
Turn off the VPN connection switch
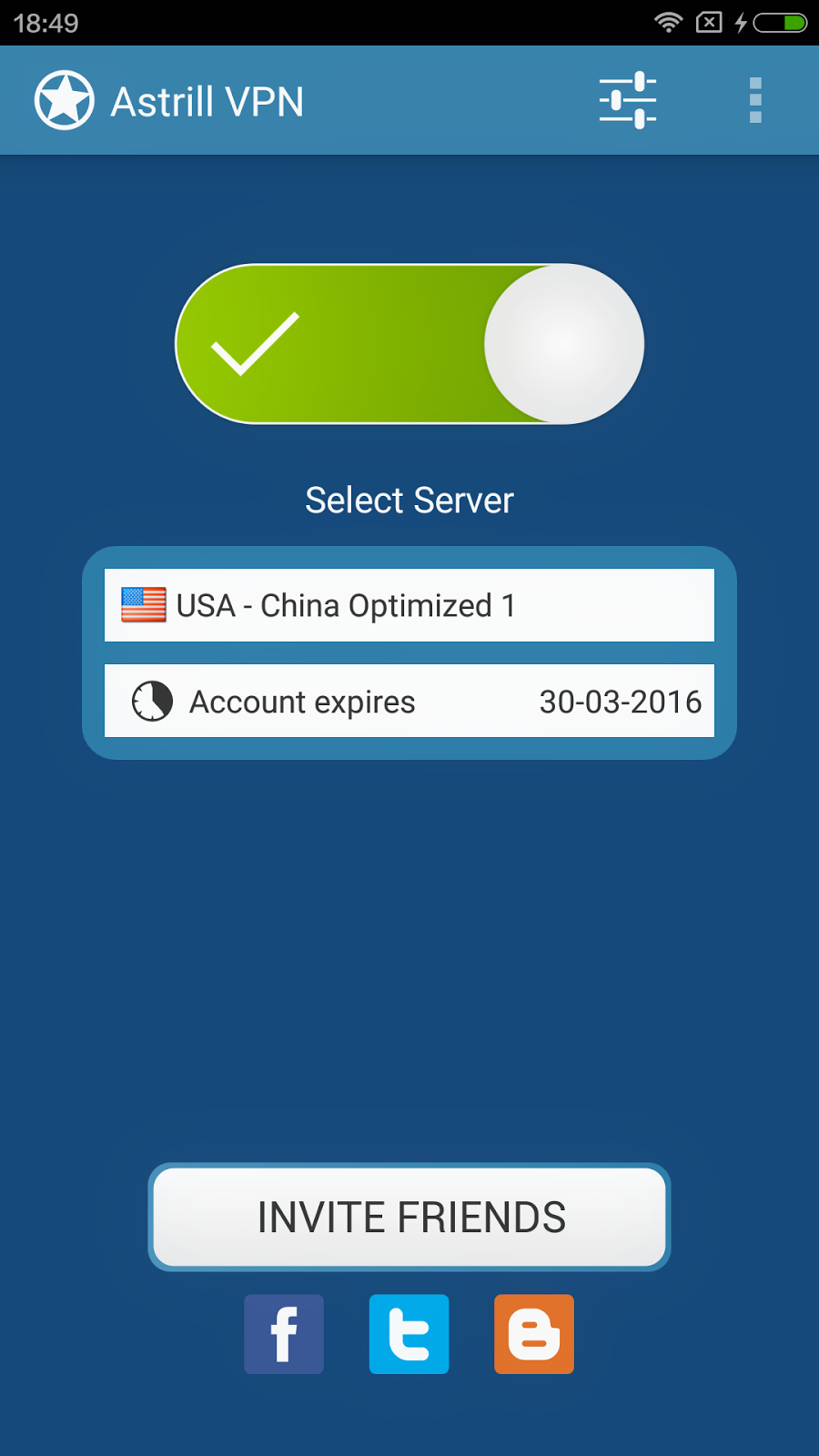[x=409, y=344]
